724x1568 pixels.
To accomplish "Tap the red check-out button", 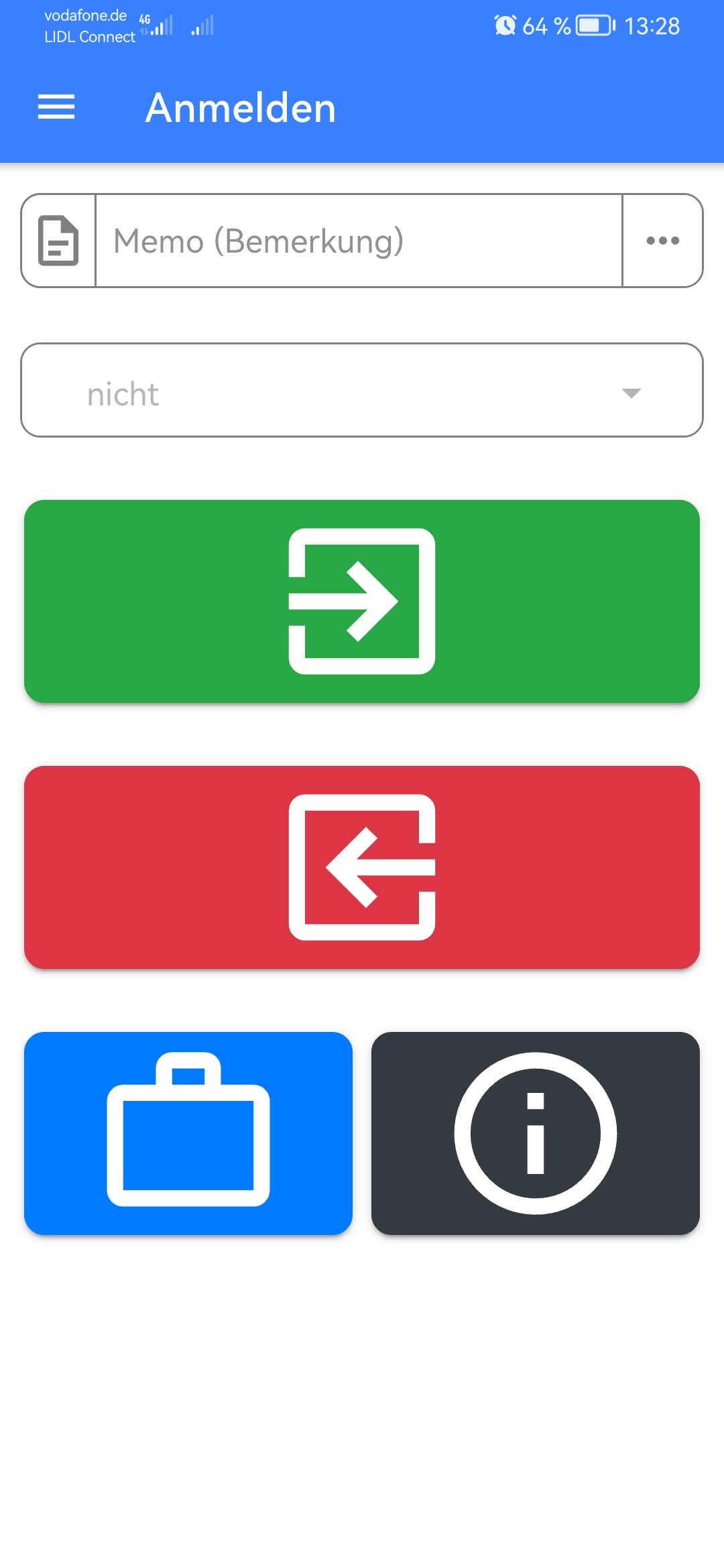I will click(362, 867).
